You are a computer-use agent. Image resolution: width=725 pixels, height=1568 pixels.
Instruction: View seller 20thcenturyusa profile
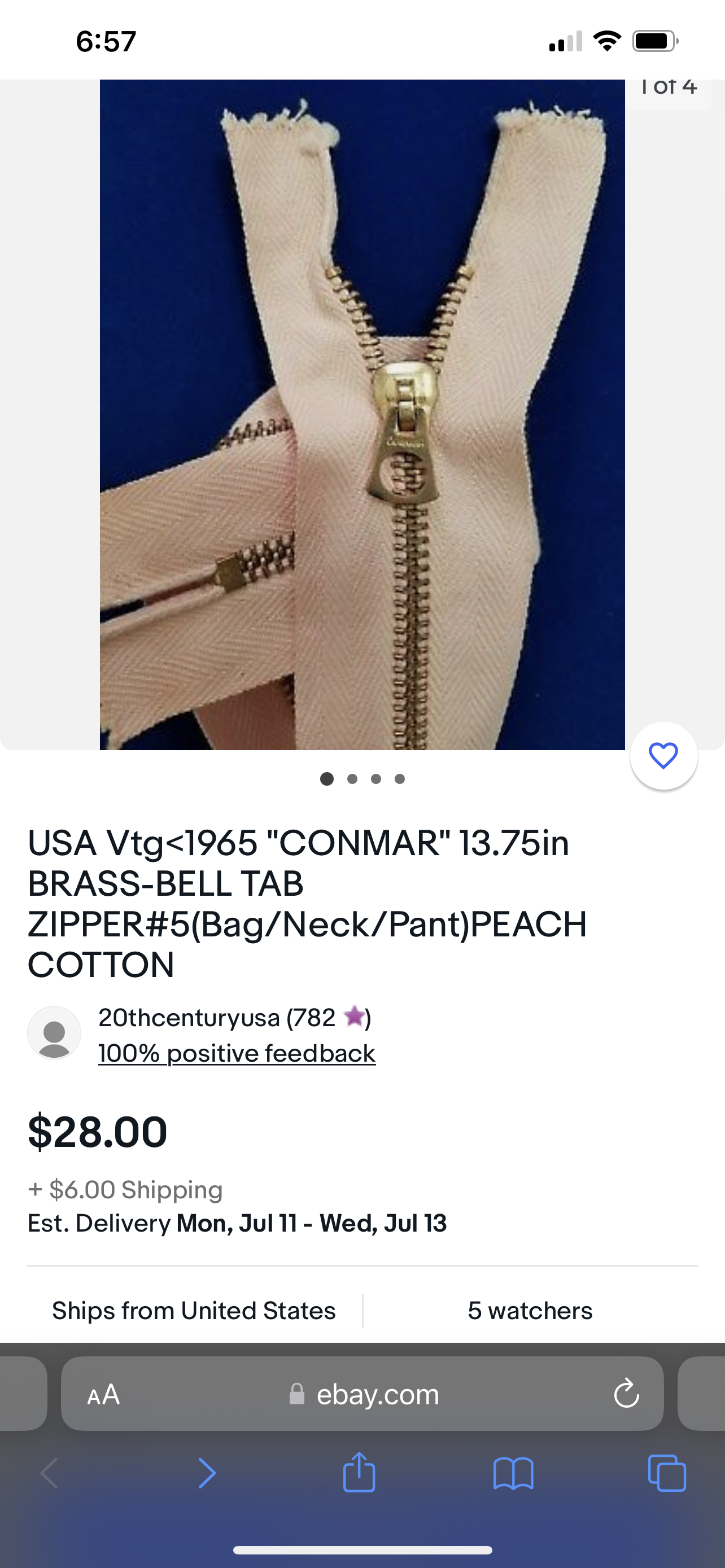216,1018
